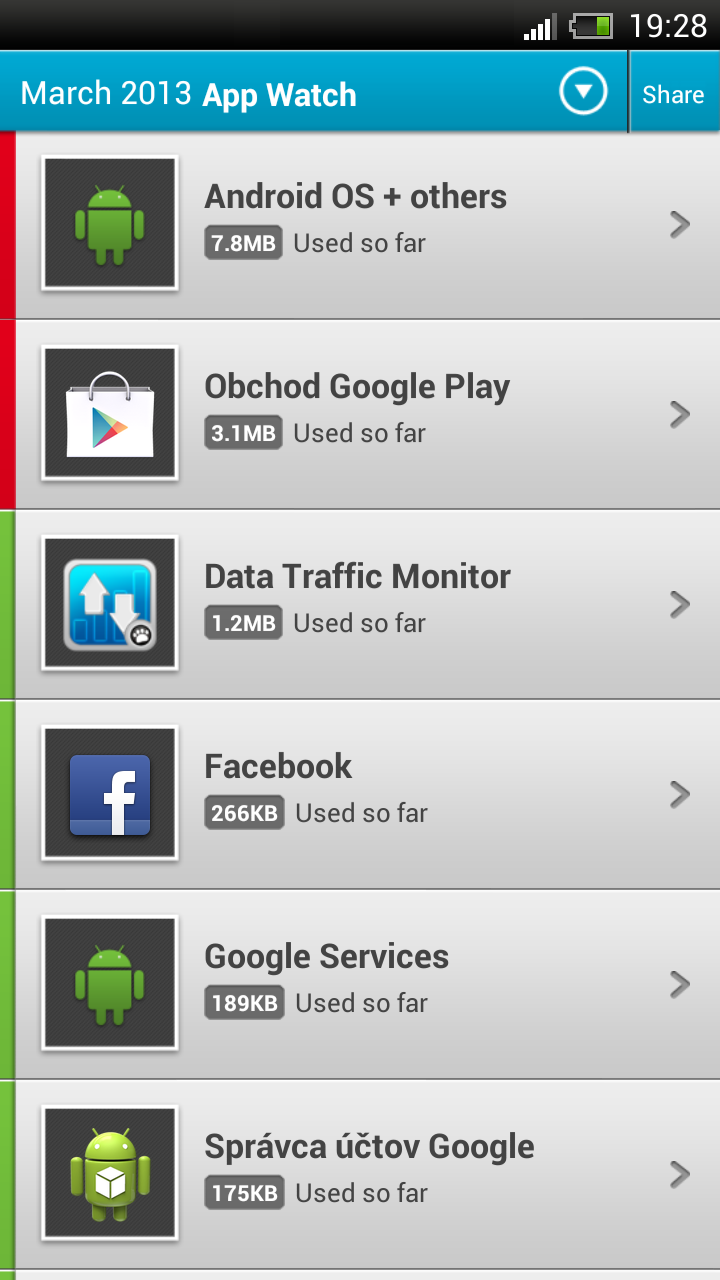Open the month dropdown in the header
Screen dimensions: 720x1280
pos(583,94)
